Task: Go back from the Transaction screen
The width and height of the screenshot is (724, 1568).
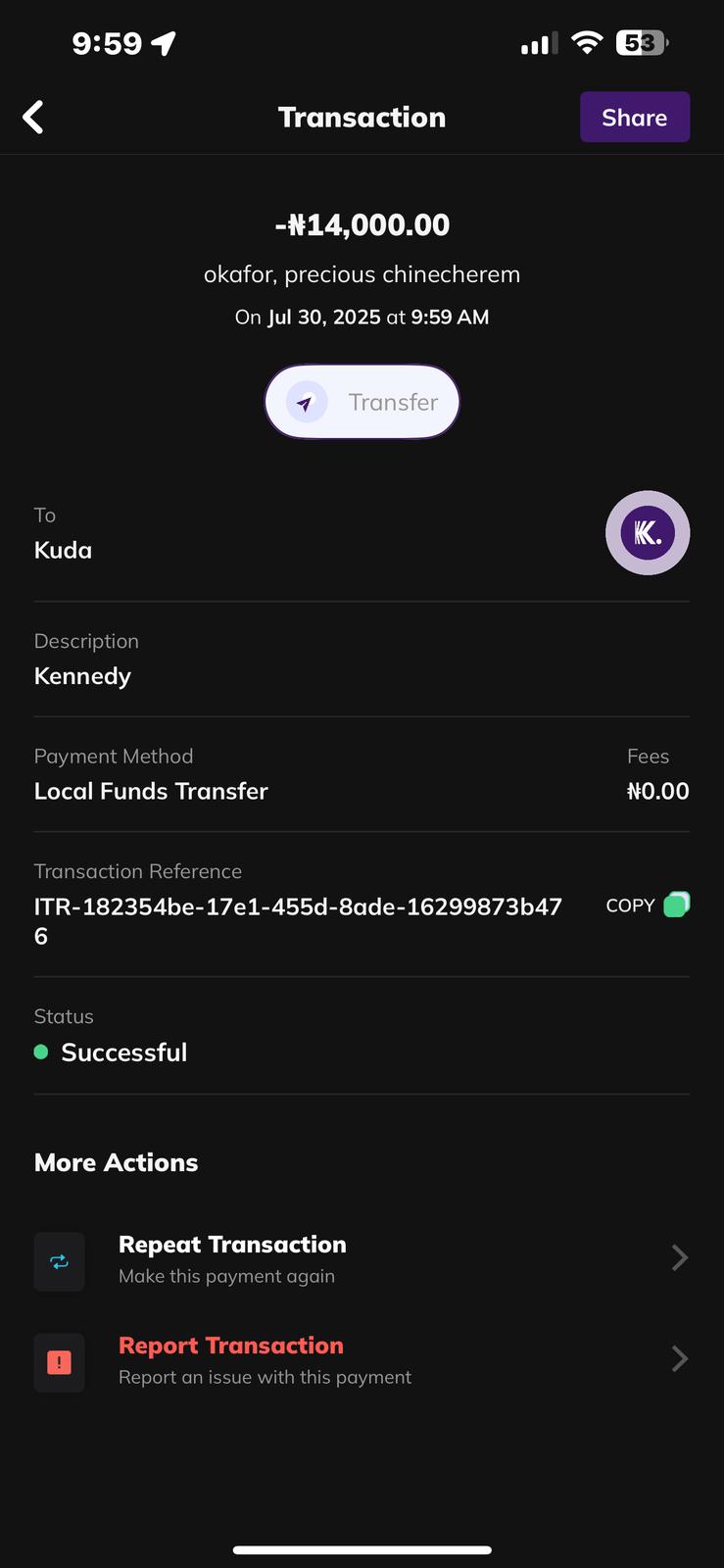Action: pyautogui.click(x=33, y=118)
